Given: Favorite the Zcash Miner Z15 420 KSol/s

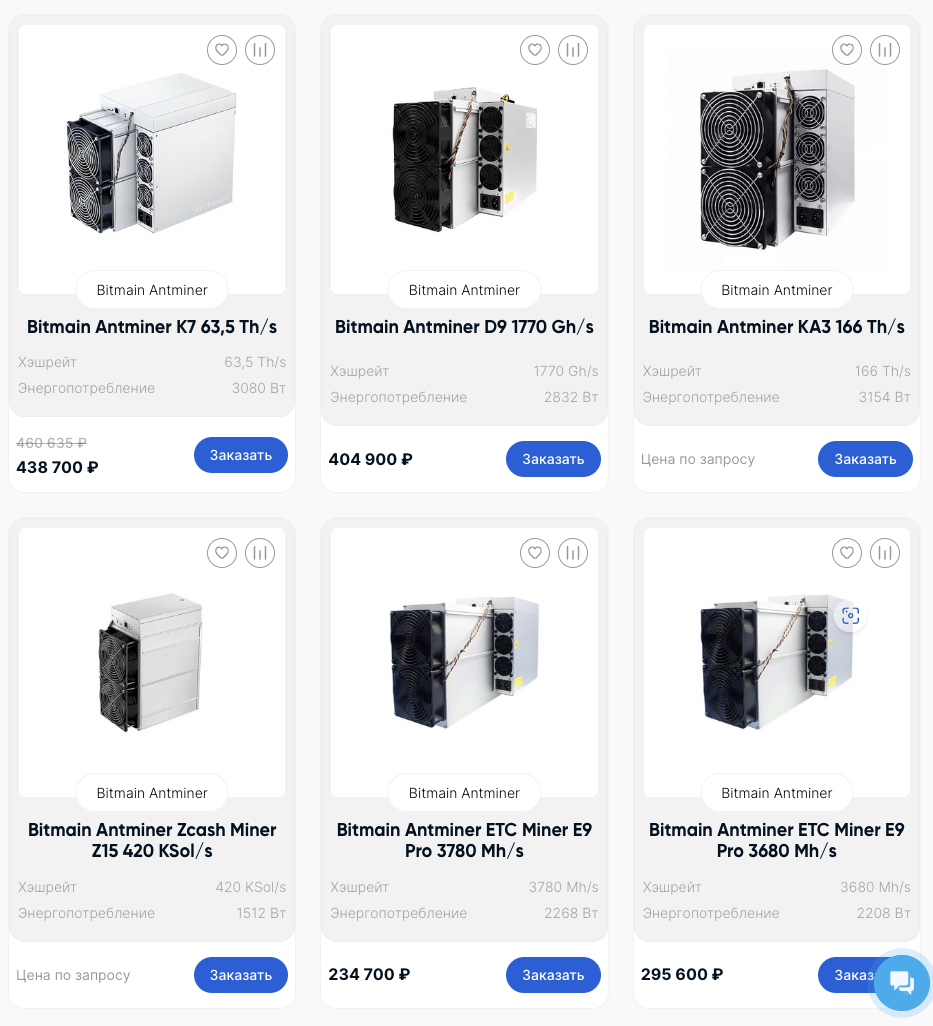Looking at the screenshot, I should [222, 553].
